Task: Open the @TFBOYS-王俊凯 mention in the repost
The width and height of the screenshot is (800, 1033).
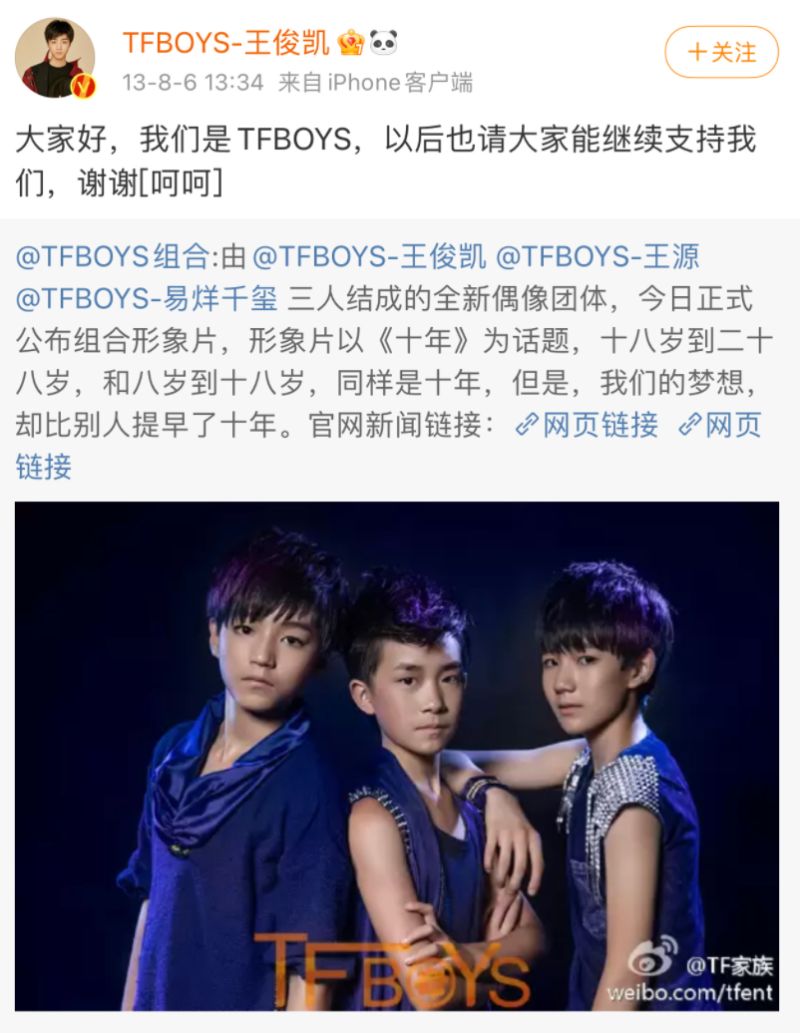Action: 369,257
